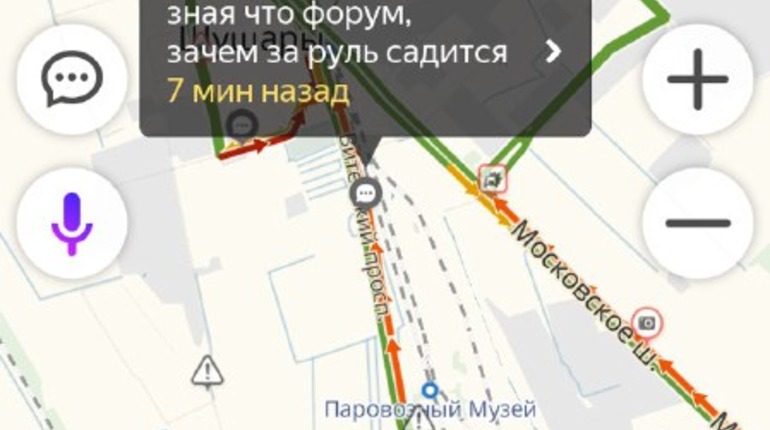
Task: Select the Паровозный Музей place marker
Action: [431, 390]
